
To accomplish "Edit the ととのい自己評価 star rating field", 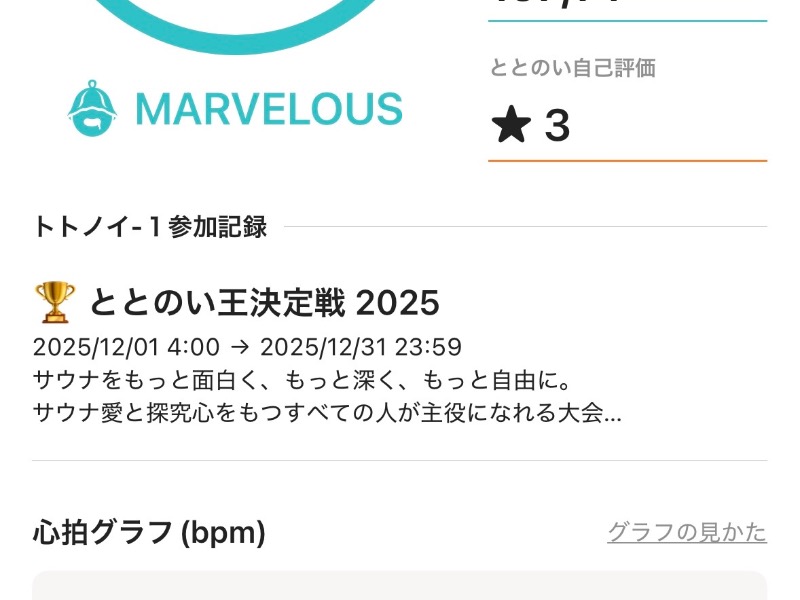I will point(626,128).
